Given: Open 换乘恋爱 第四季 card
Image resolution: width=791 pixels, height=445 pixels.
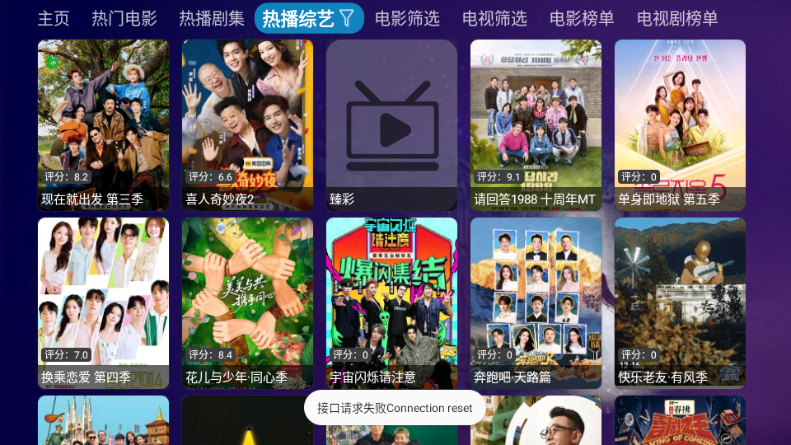Looking at the screenshot, I should click(103, 303).
